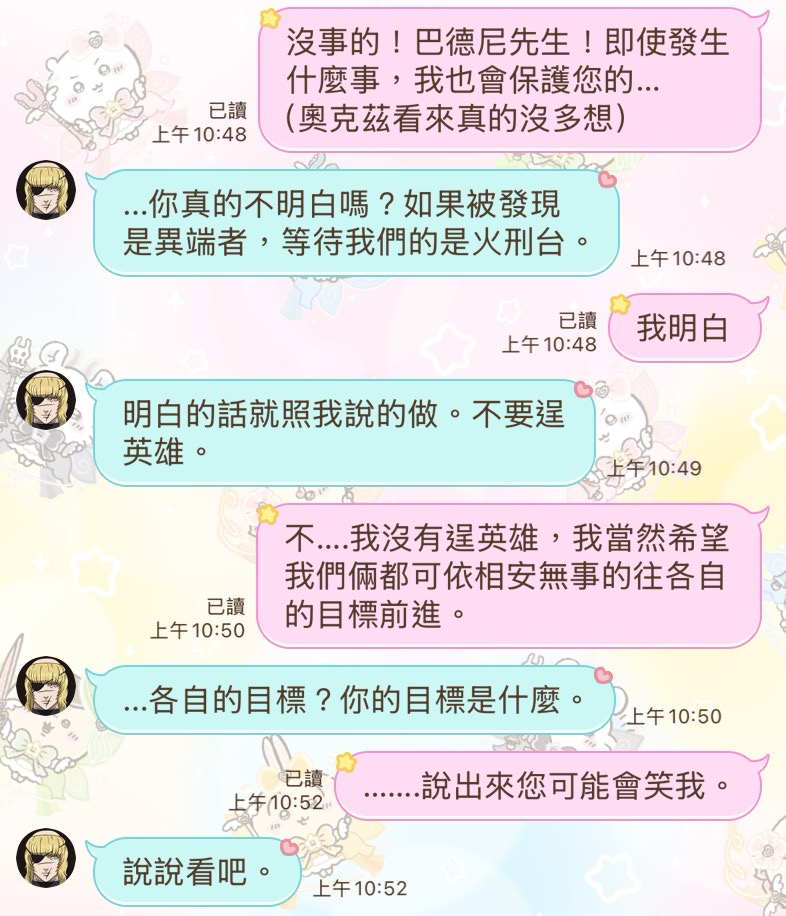The image size is (786, 916).
Task: Tap the avatar next to 不要逞英雄 message
Action: tap(46, 399)
